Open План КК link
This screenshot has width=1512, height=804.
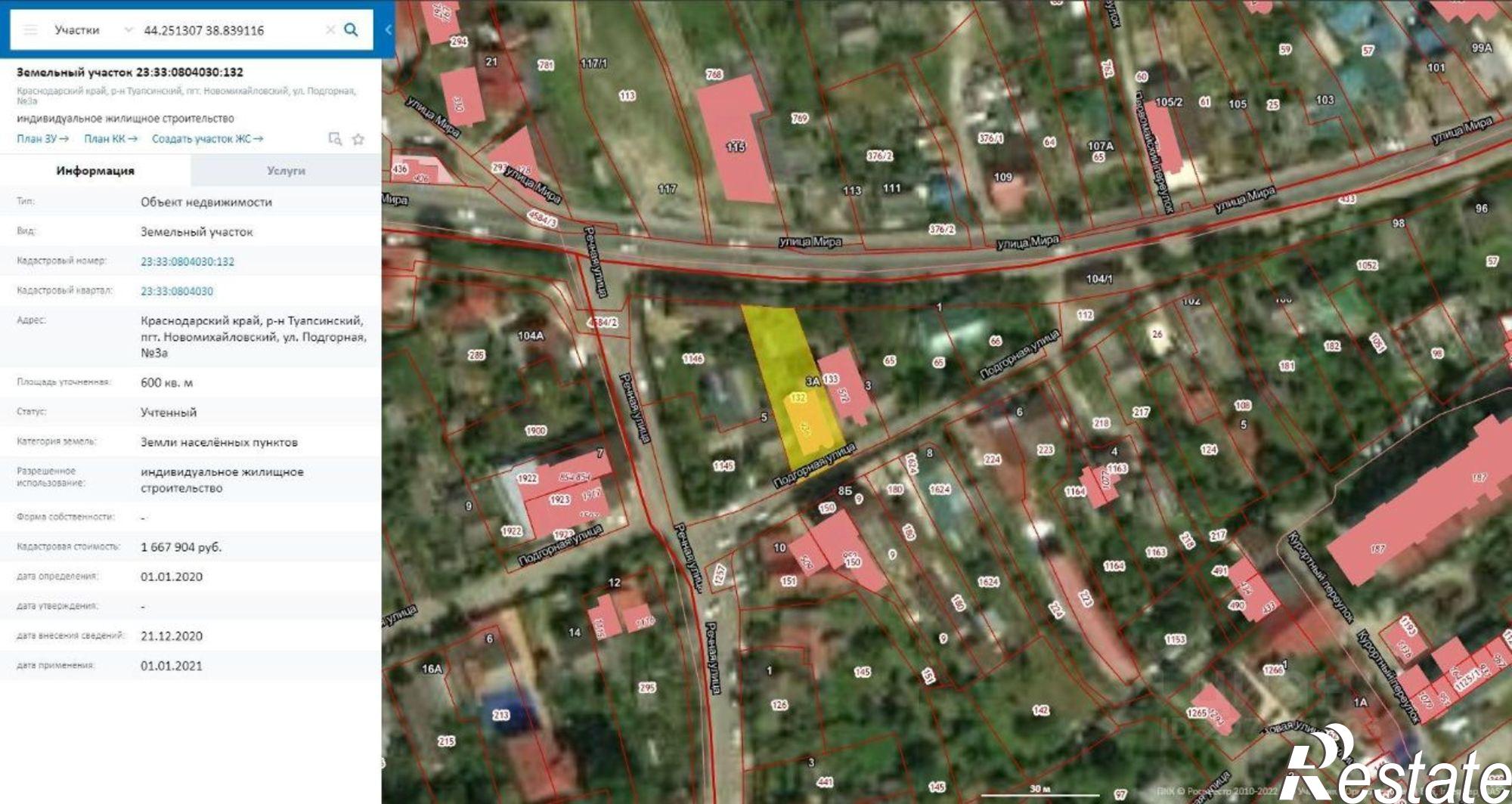click(110, 139)
